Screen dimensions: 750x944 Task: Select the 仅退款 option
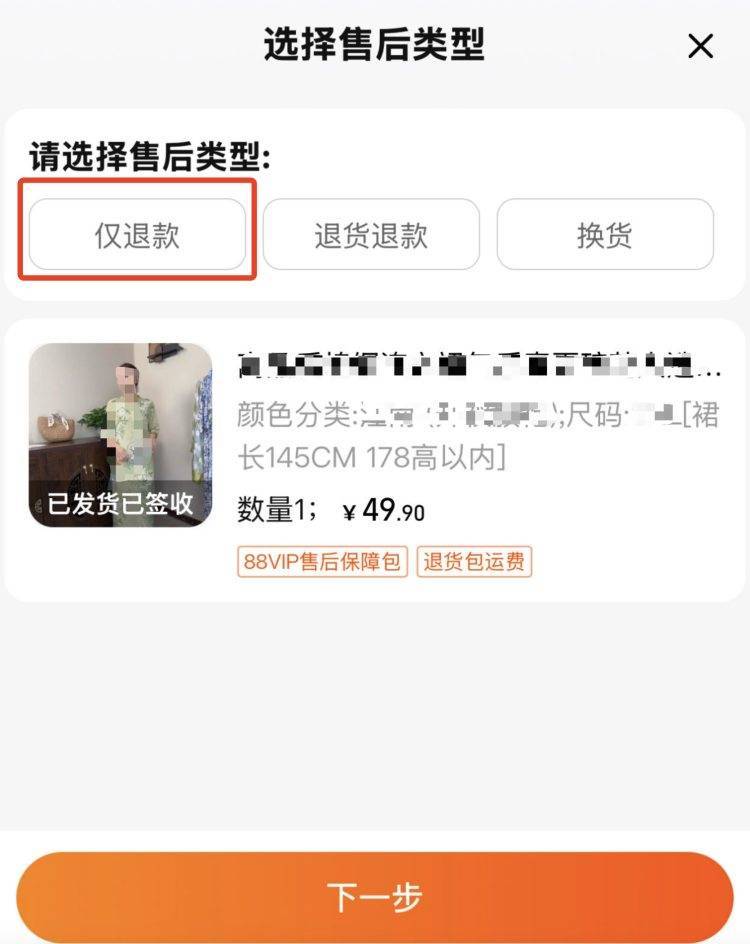[x=137, y=235]
